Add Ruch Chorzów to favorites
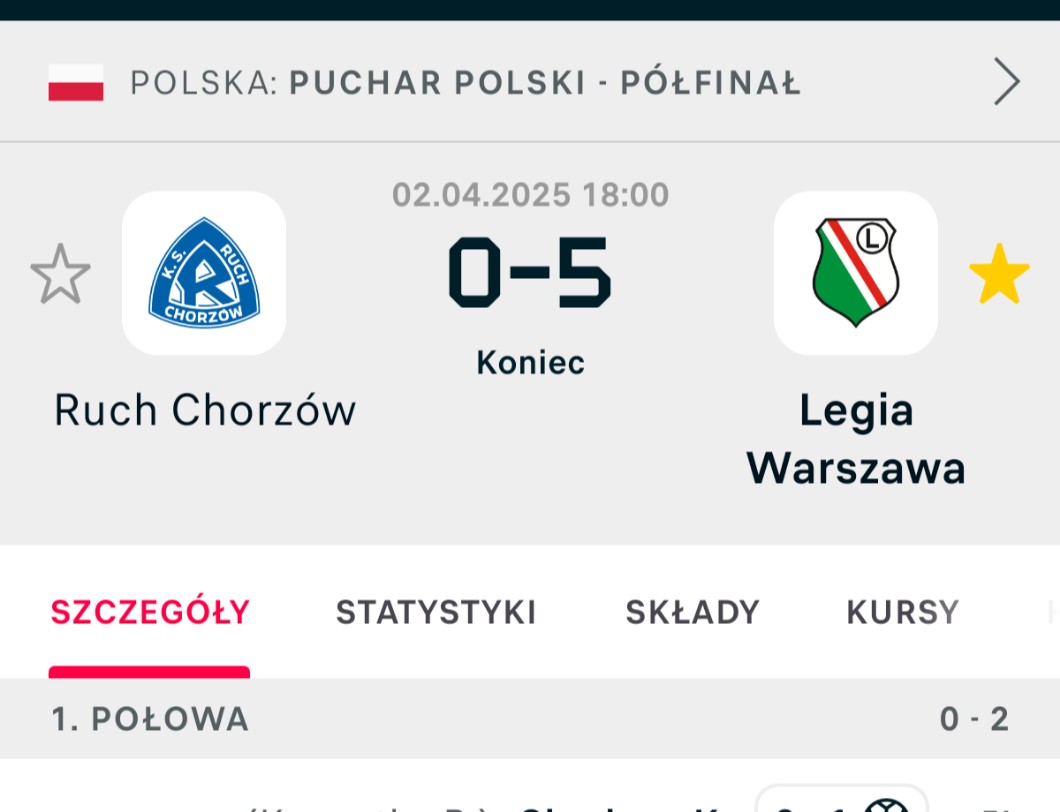The width and height of the screenshot is (1060, 812). coord(60,274)
